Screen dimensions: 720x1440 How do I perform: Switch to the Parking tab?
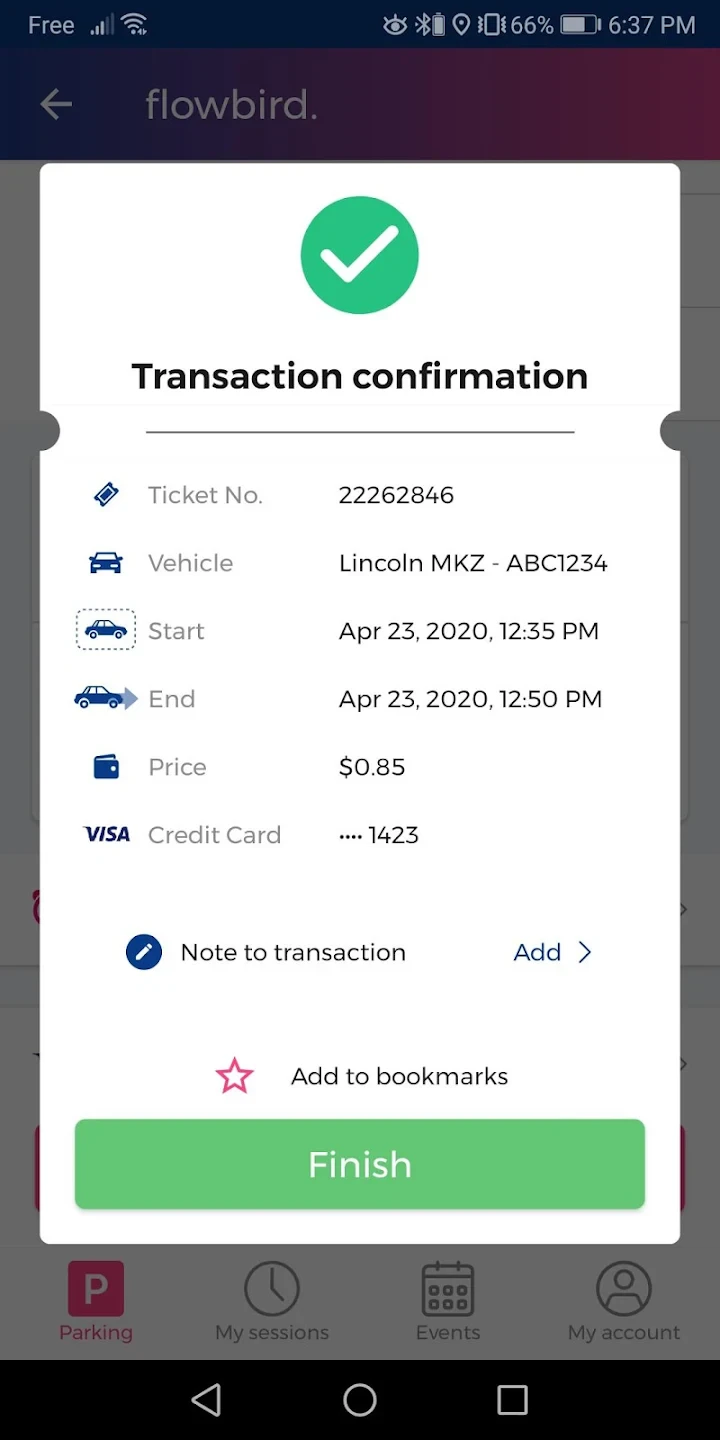96,1302
